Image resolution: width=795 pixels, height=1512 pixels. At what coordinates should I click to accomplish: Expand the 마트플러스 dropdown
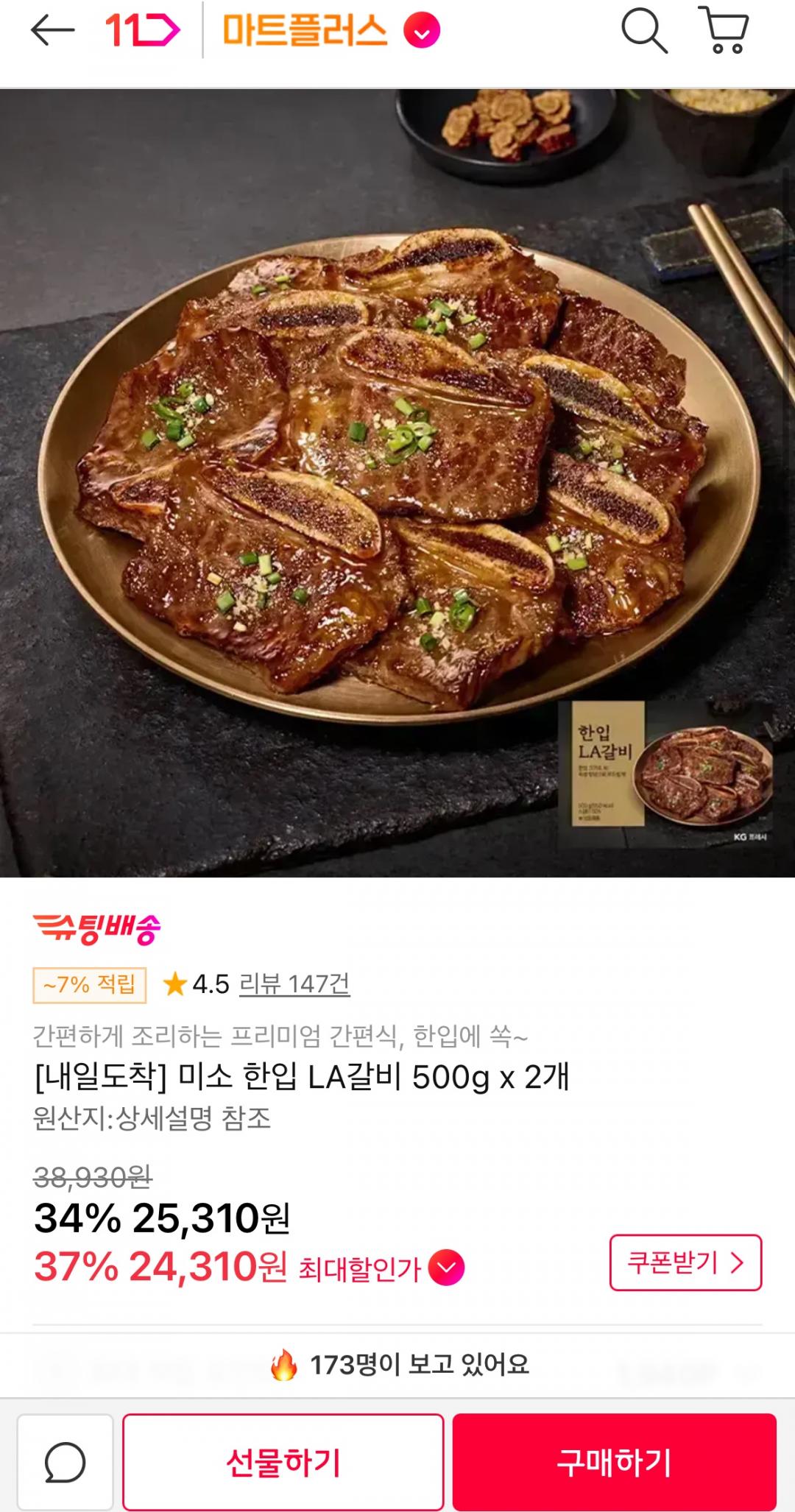click(422, 32)
